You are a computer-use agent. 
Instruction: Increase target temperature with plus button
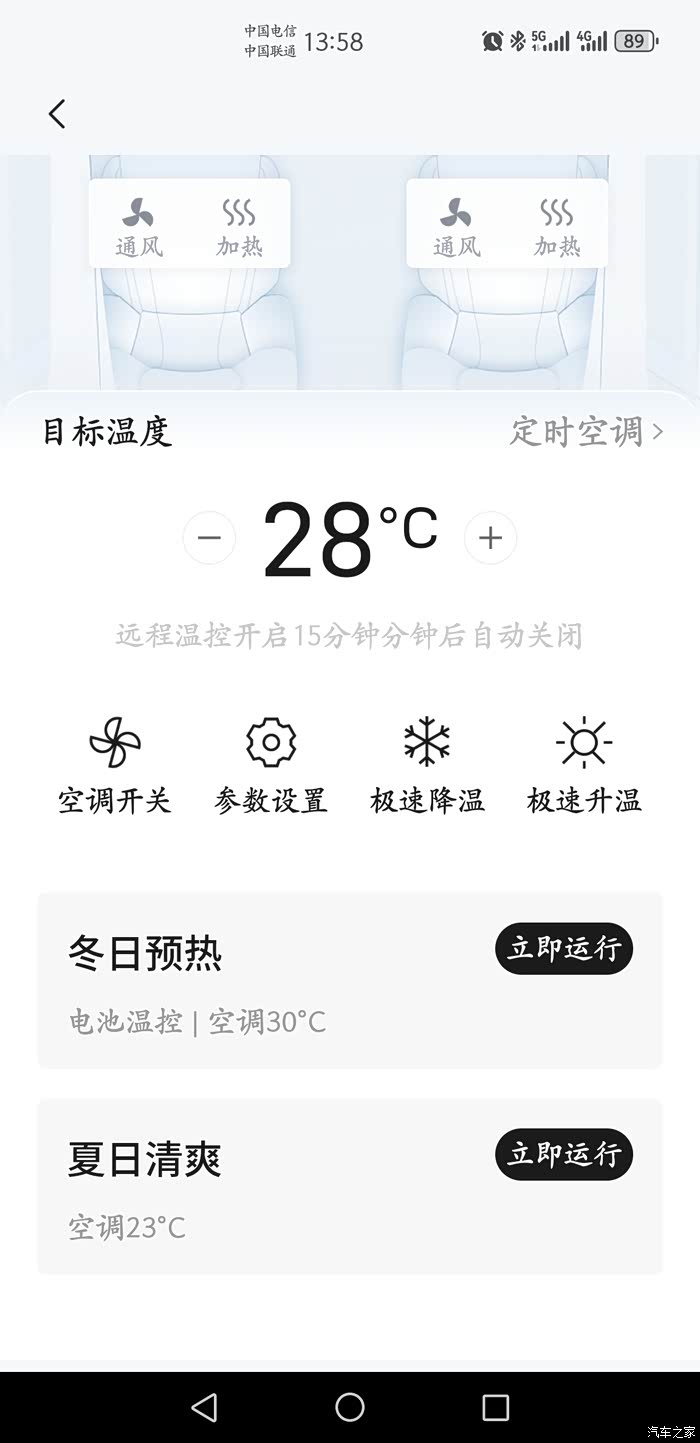(x=490, y=538)
